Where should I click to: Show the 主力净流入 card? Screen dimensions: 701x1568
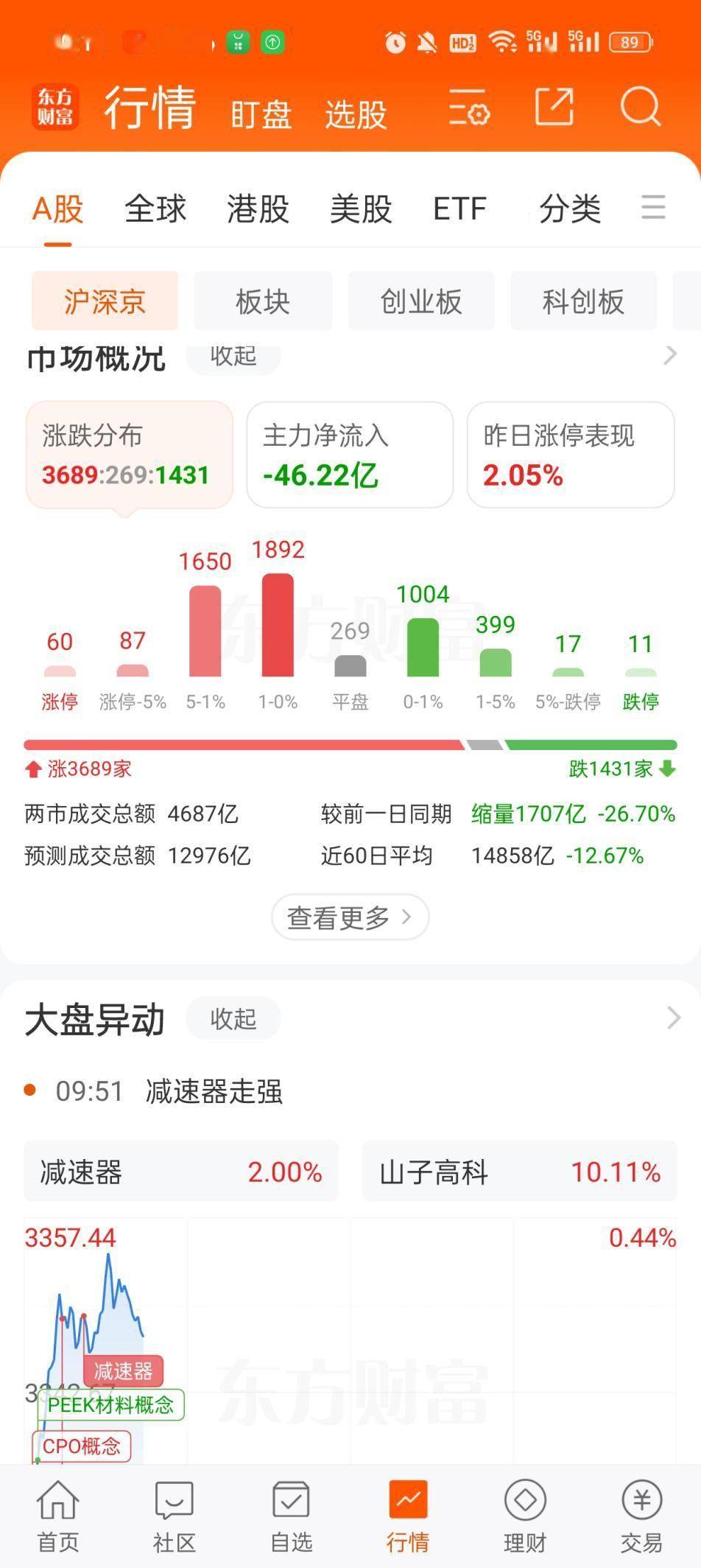350,455
